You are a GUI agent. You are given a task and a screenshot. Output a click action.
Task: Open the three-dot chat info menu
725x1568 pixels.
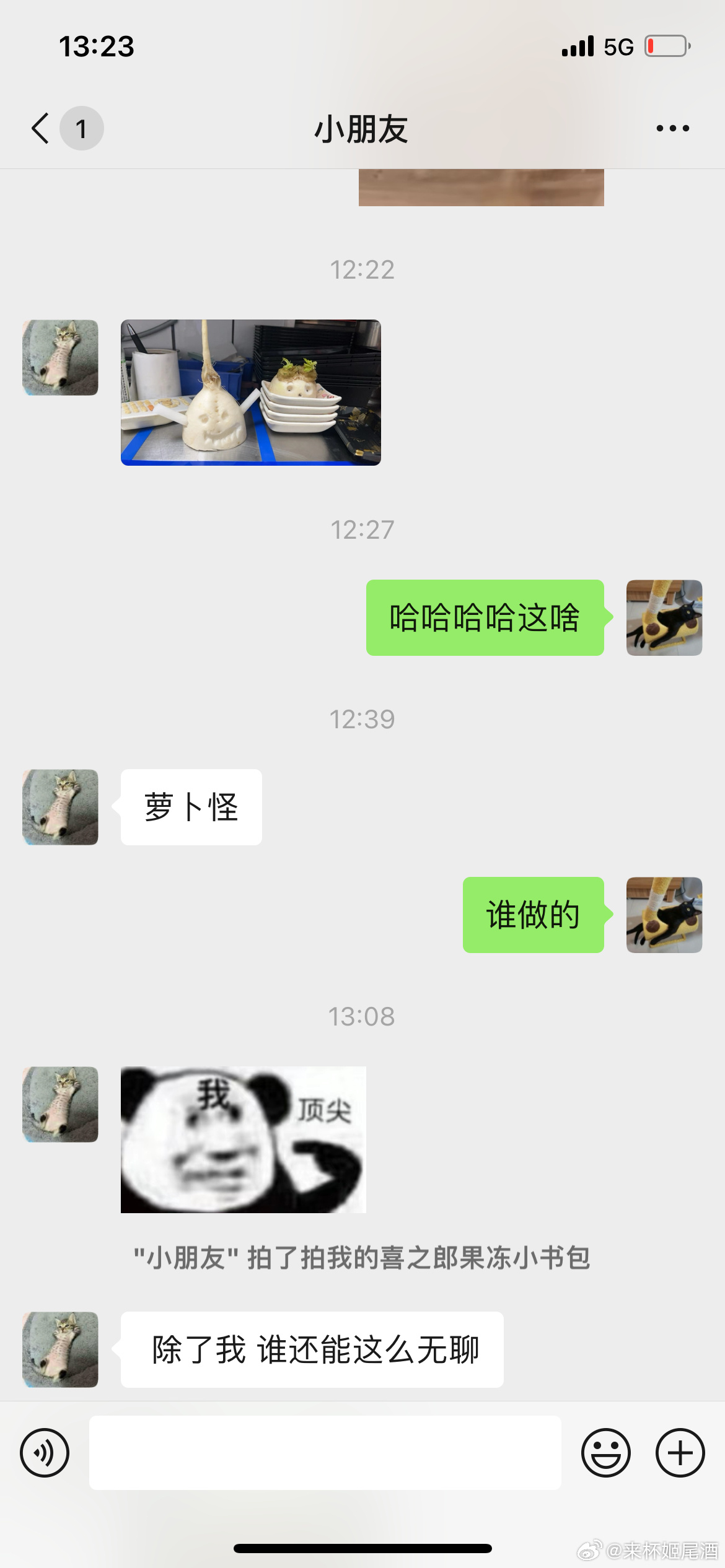pyautogui.click(x=672, y=129)
